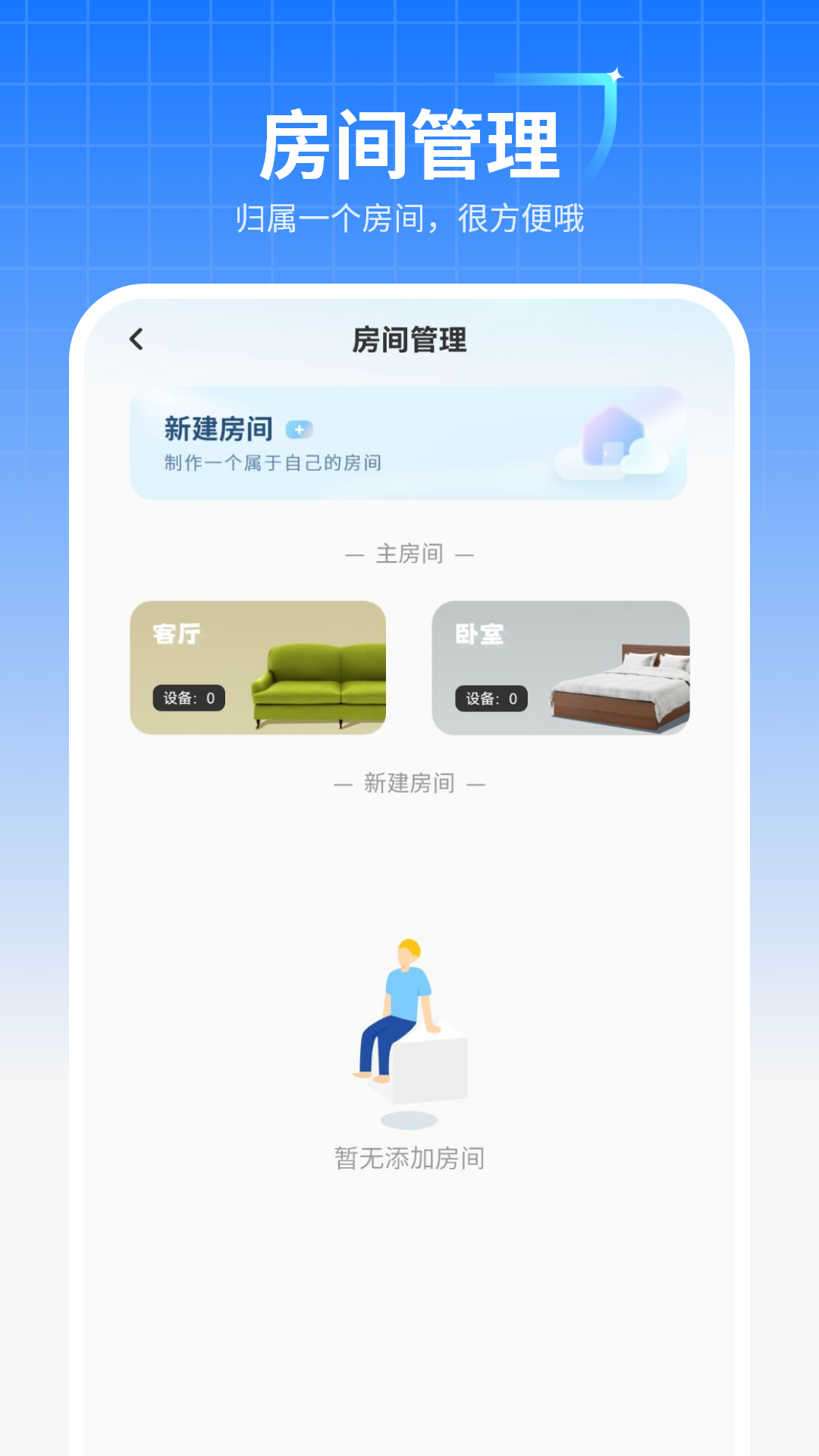Select the 房间管理 title bar
The height and width of the screenshot is (1456, 819).
click(409, 340)
